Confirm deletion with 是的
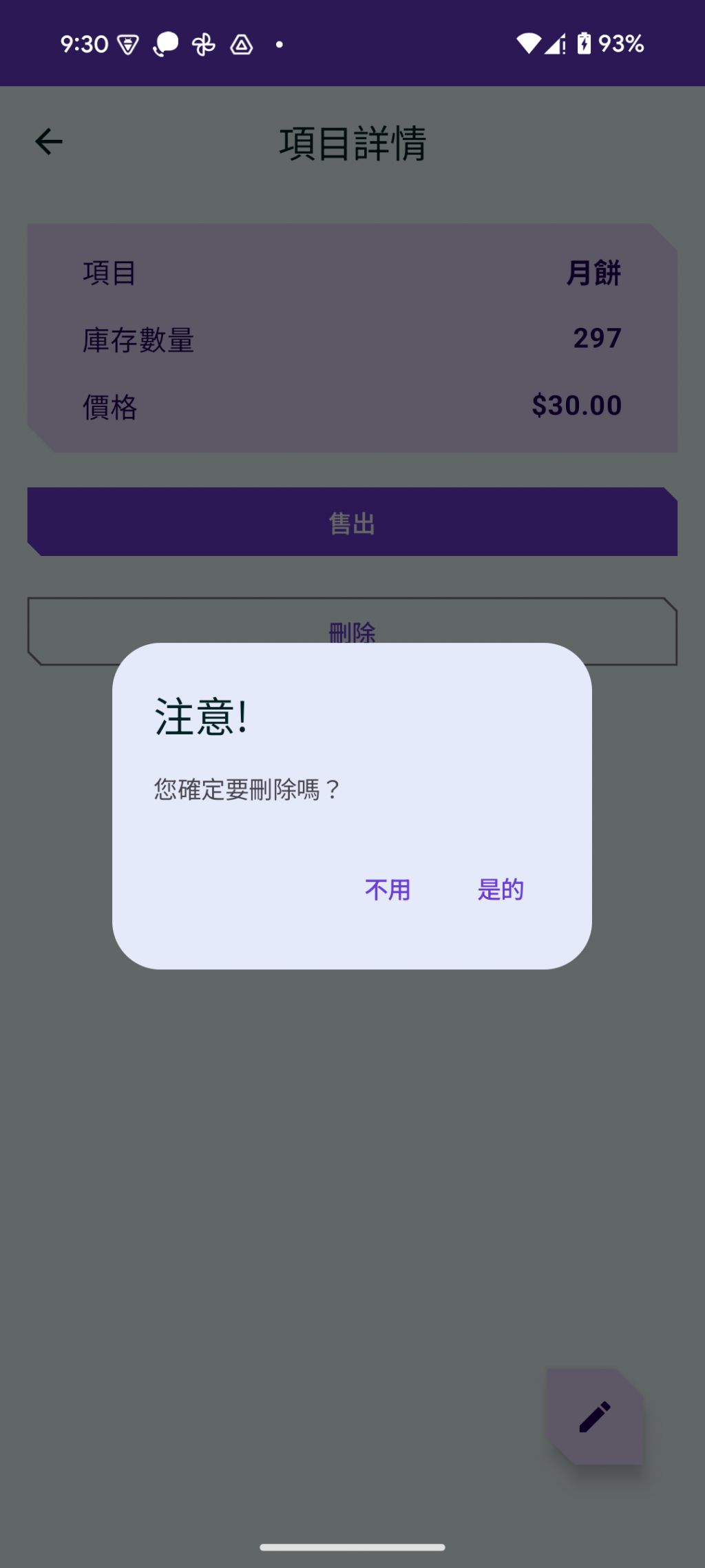The height and width of the screenshot is (1568, 705). (x=501, y=889)
